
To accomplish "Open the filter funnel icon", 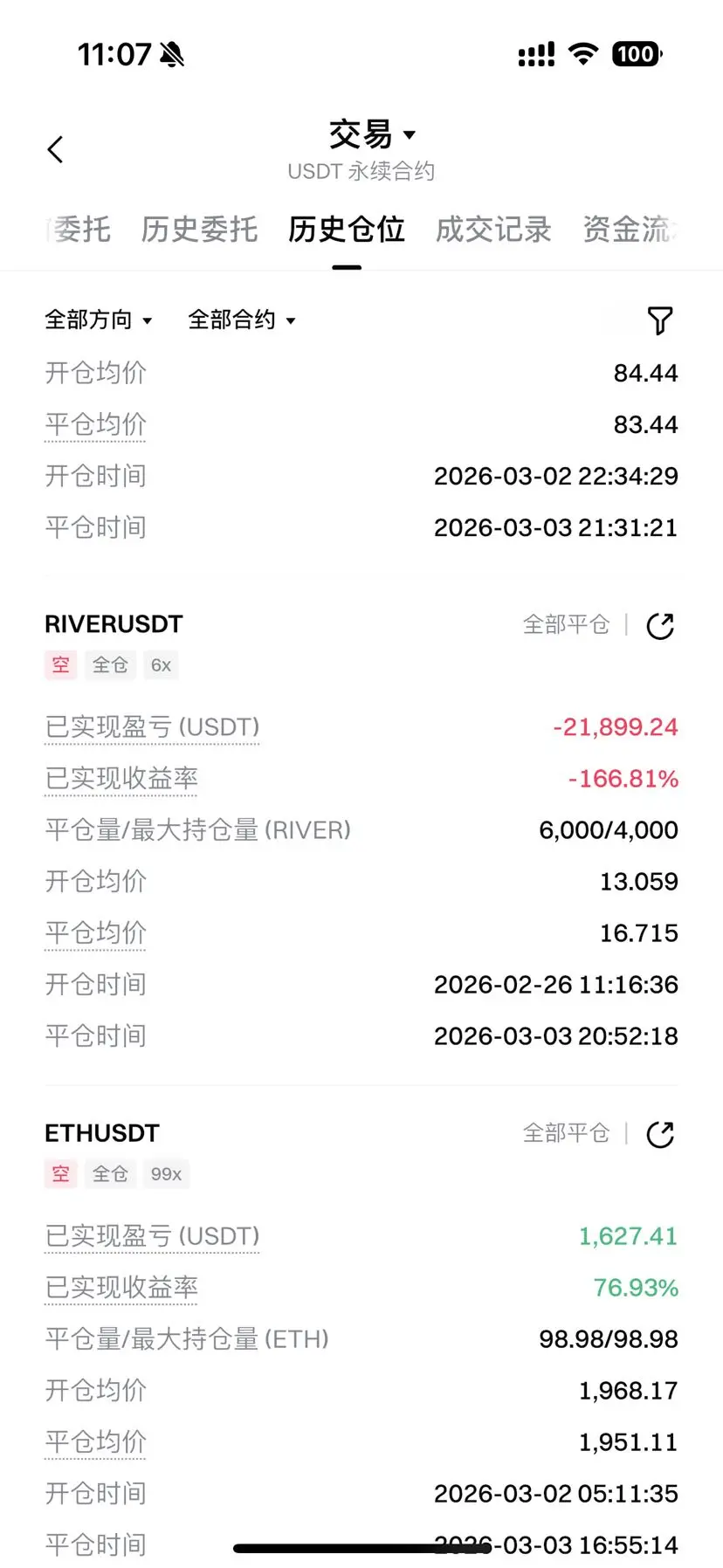I will click(x=660, y=320).
